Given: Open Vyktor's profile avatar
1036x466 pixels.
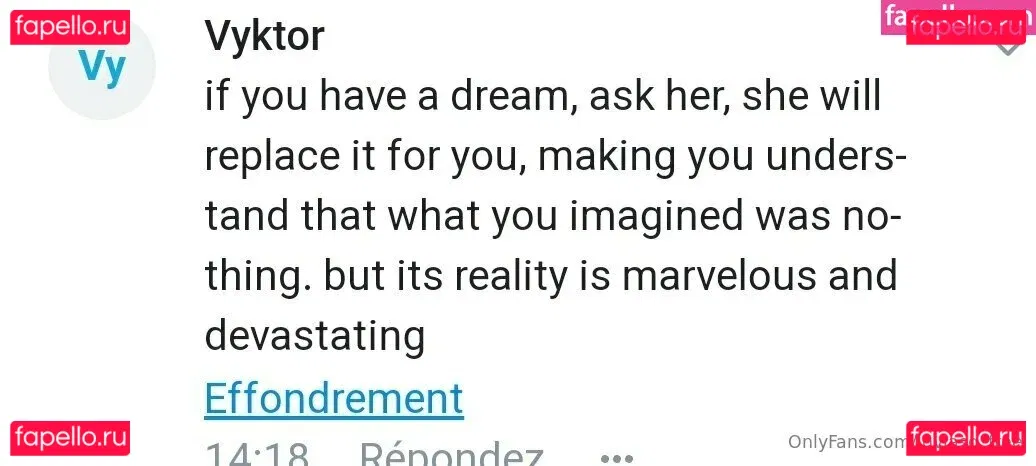Looking at the screenshot, I should point(102,67).
